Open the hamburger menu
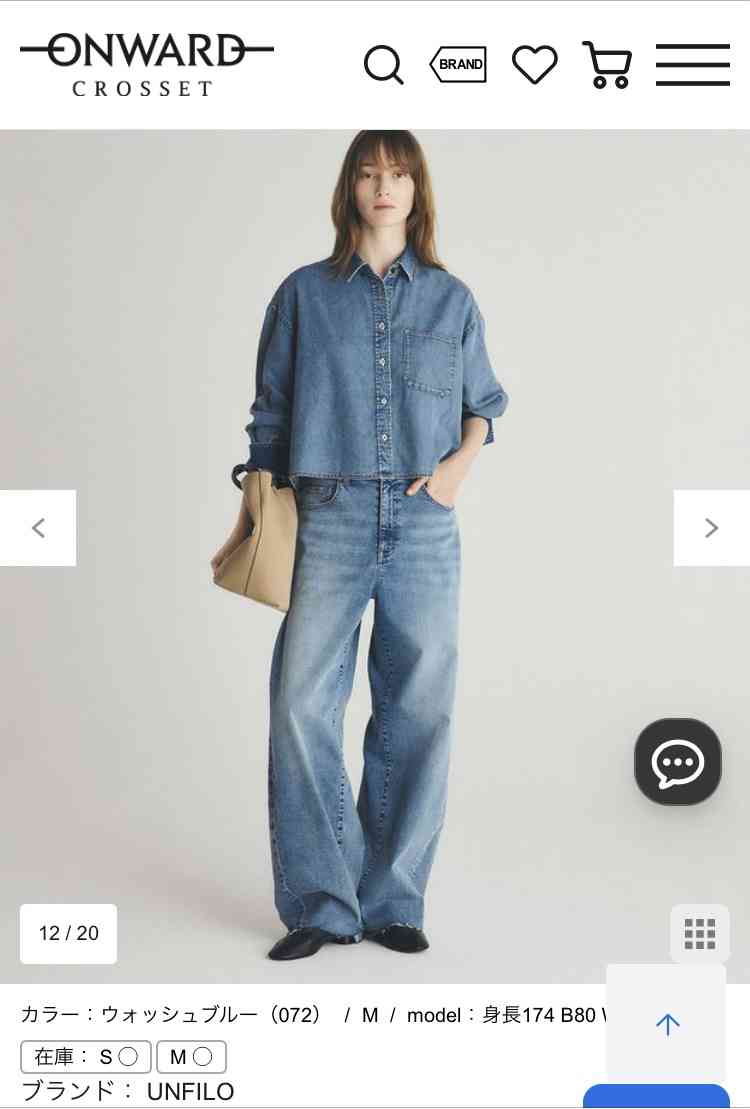750x1109 pixels. 692,65
